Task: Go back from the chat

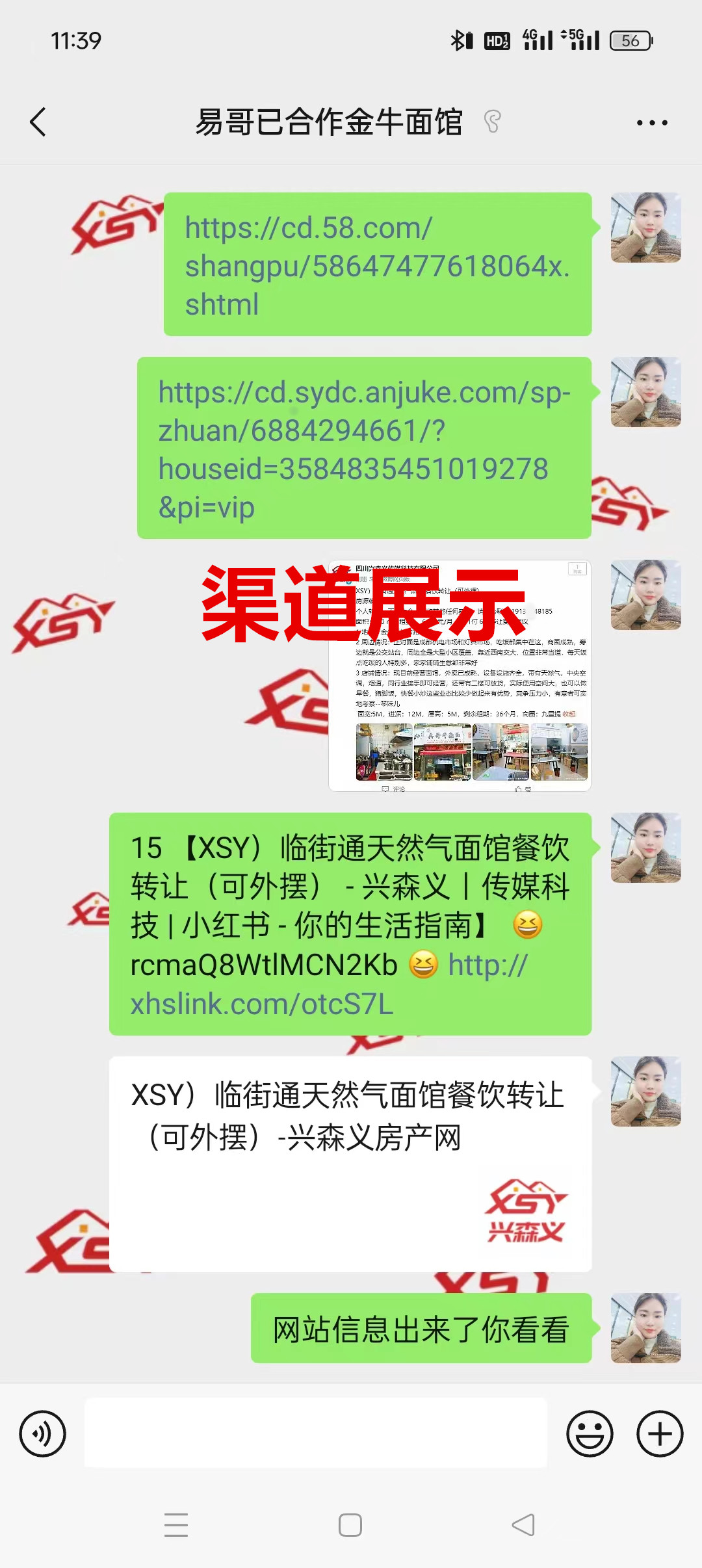Action: click(38, 122)
